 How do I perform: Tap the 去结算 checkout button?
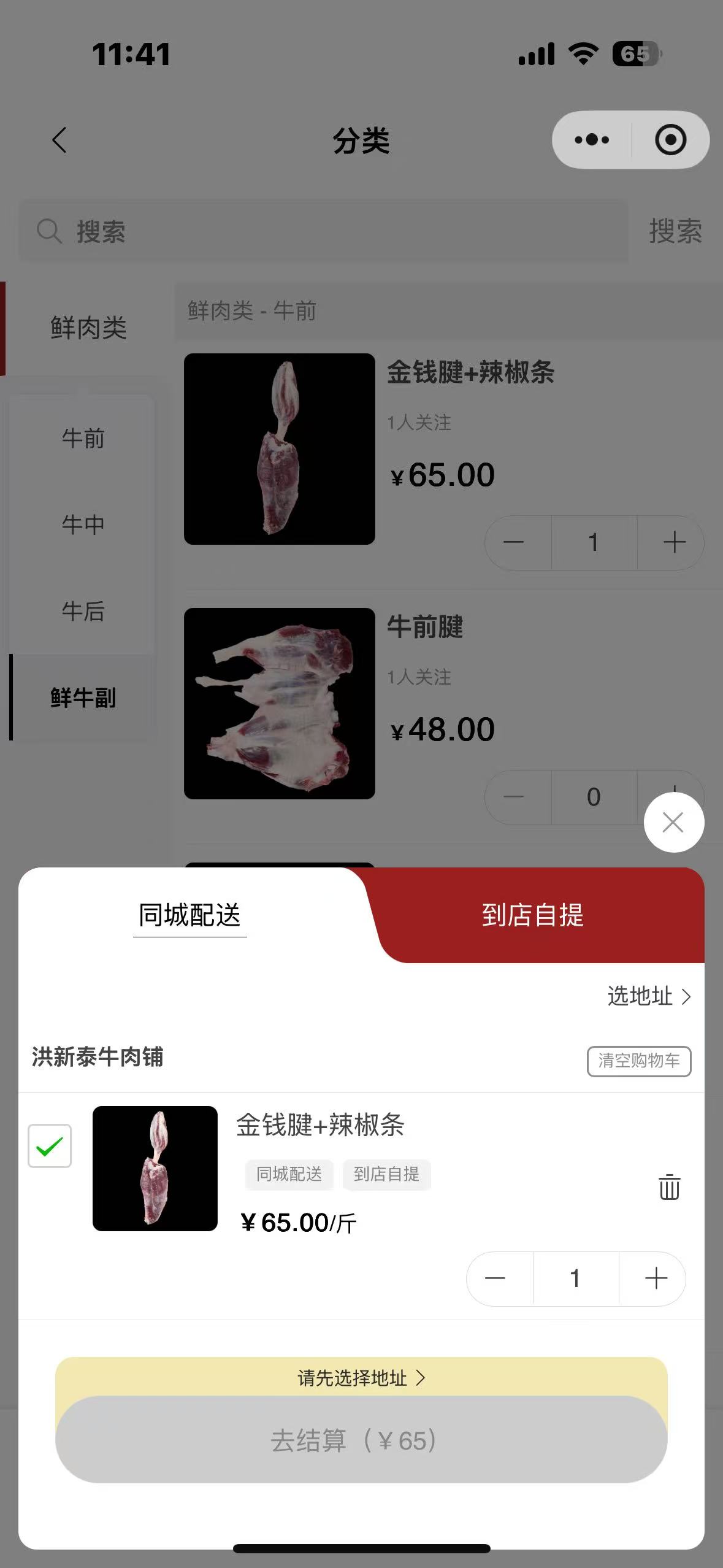[x=361, y=1440]
